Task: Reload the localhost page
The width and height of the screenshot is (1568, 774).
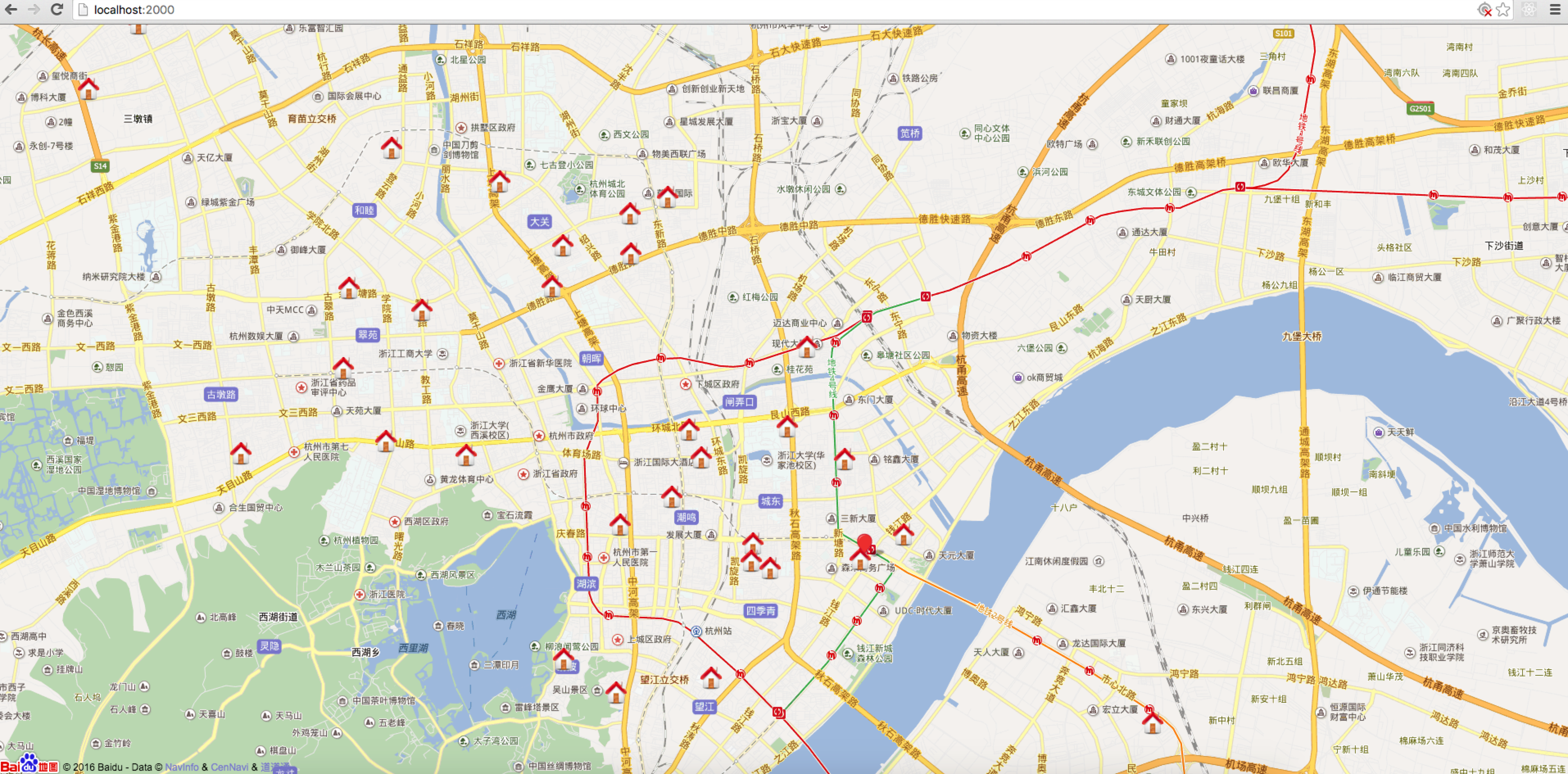Action: coord(57,10)
